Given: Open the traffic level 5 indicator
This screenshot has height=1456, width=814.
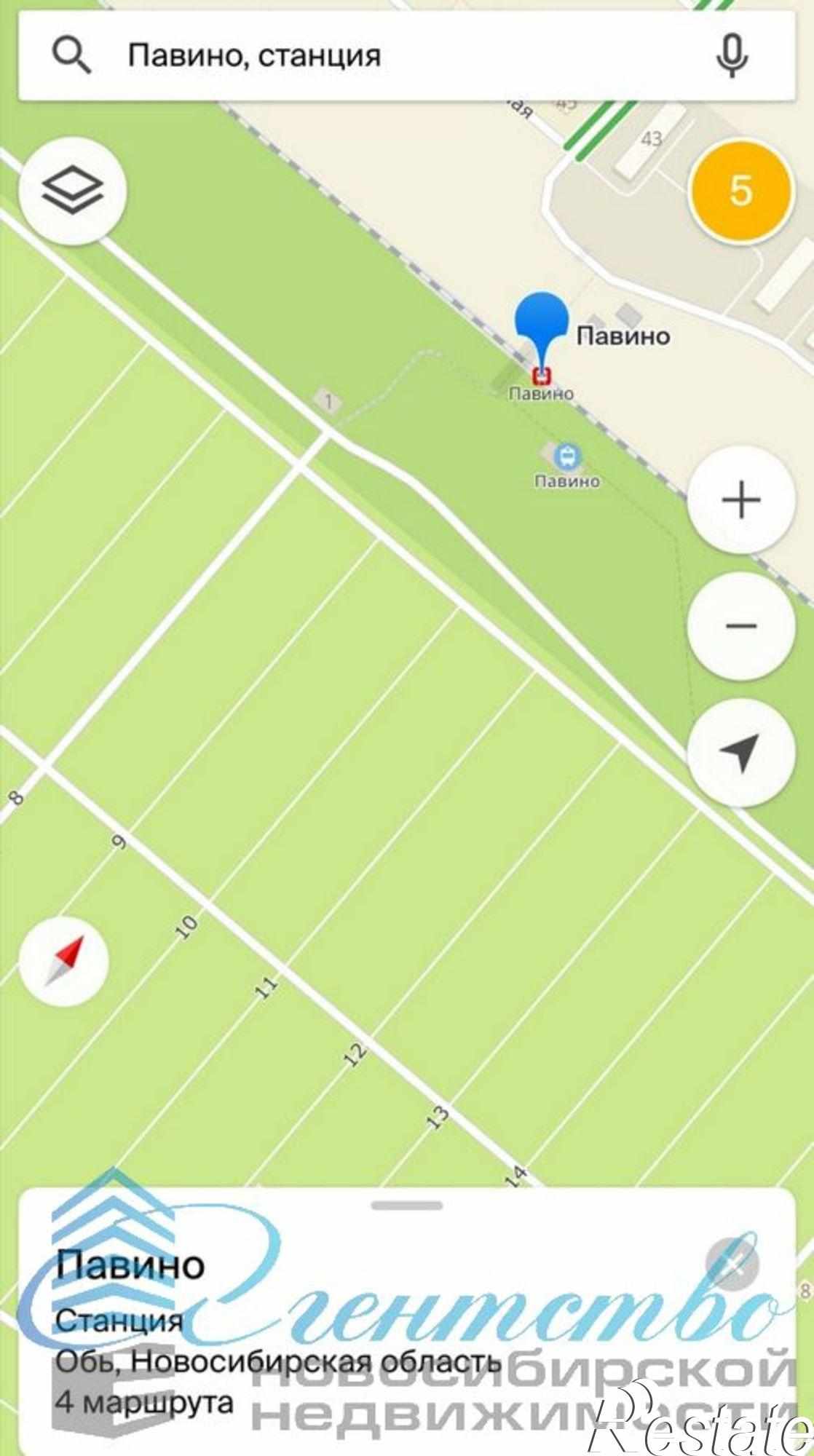Looking at the screenshot, I should click(x=740, y=191).
